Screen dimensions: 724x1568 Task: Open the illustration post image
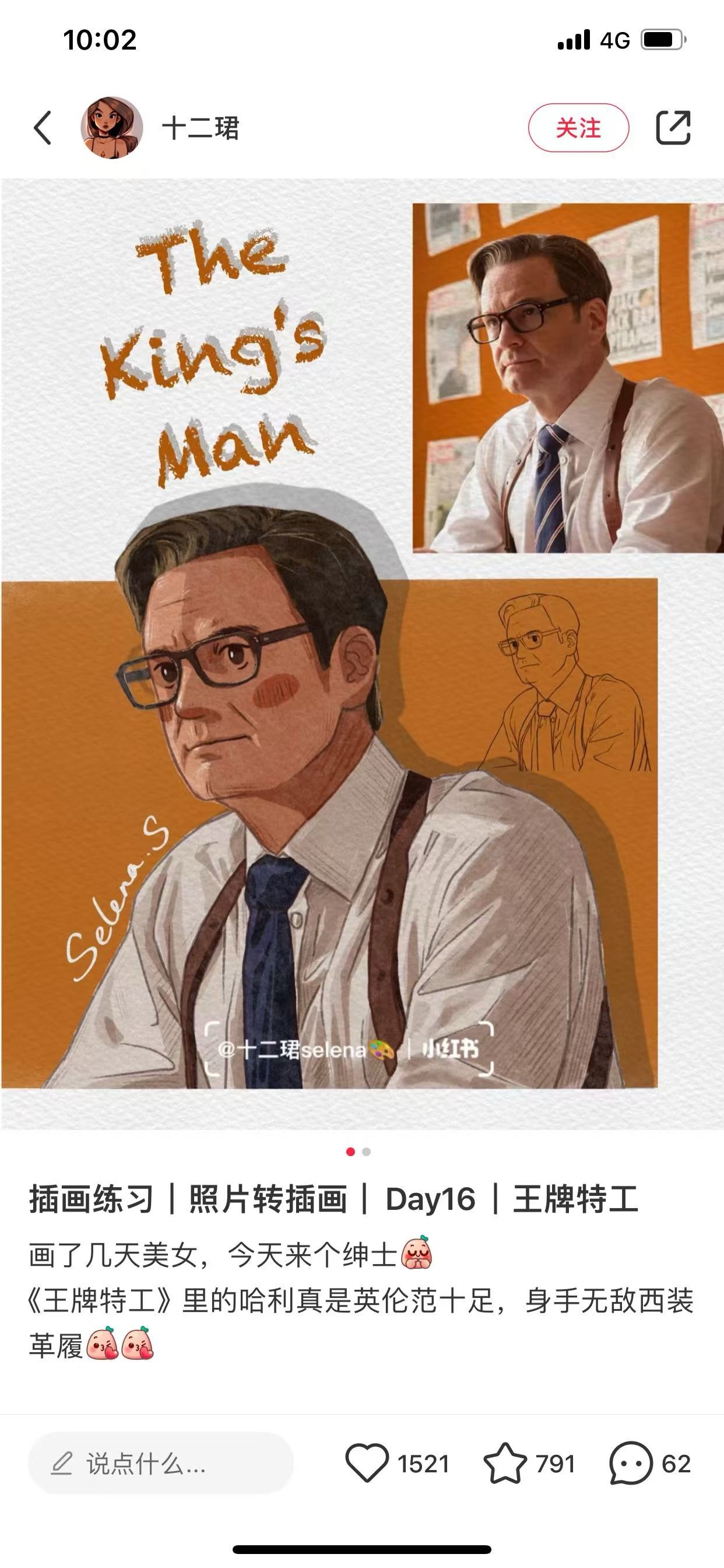[x=362, y=654]
